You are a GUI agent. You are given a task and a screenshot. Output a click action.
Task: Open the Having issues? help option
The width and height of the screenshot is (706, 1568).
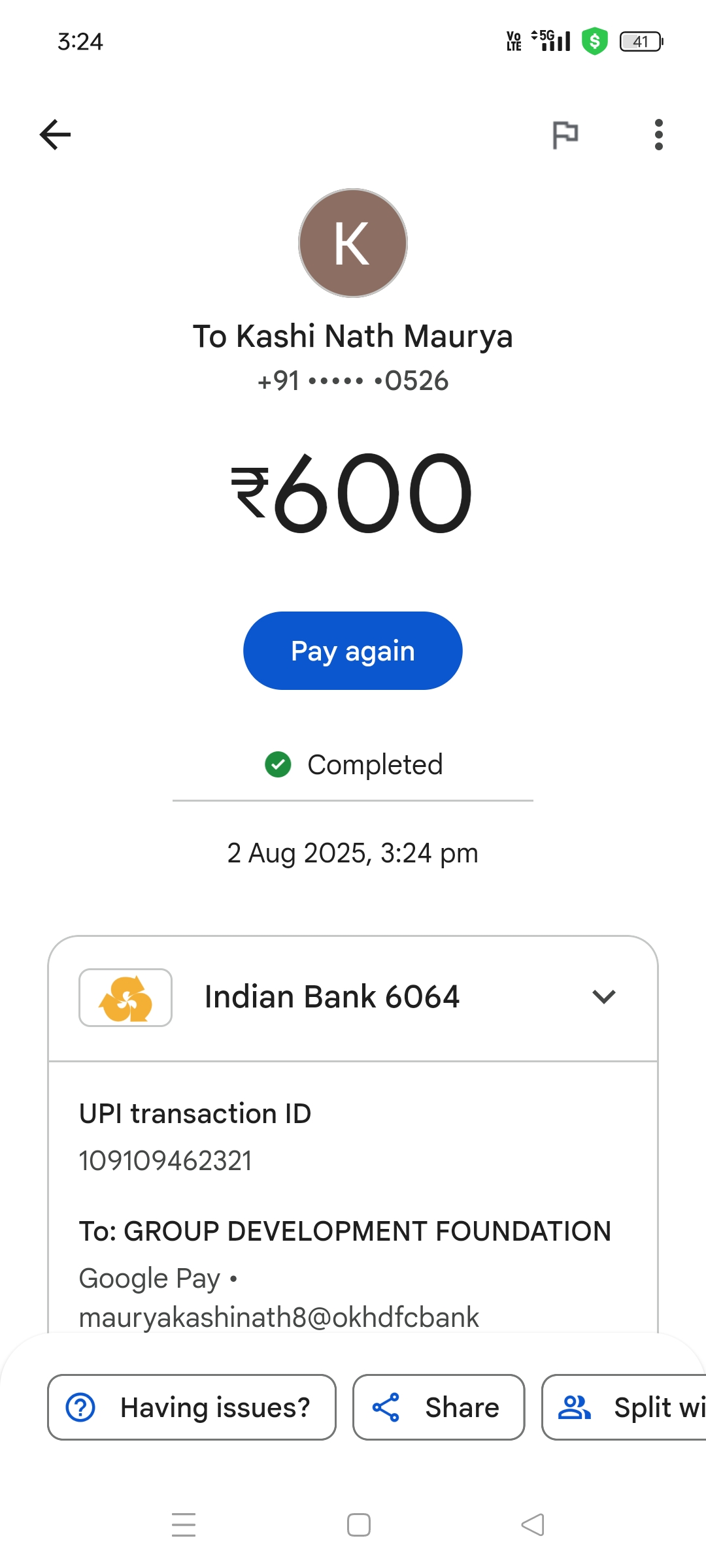192,1407
